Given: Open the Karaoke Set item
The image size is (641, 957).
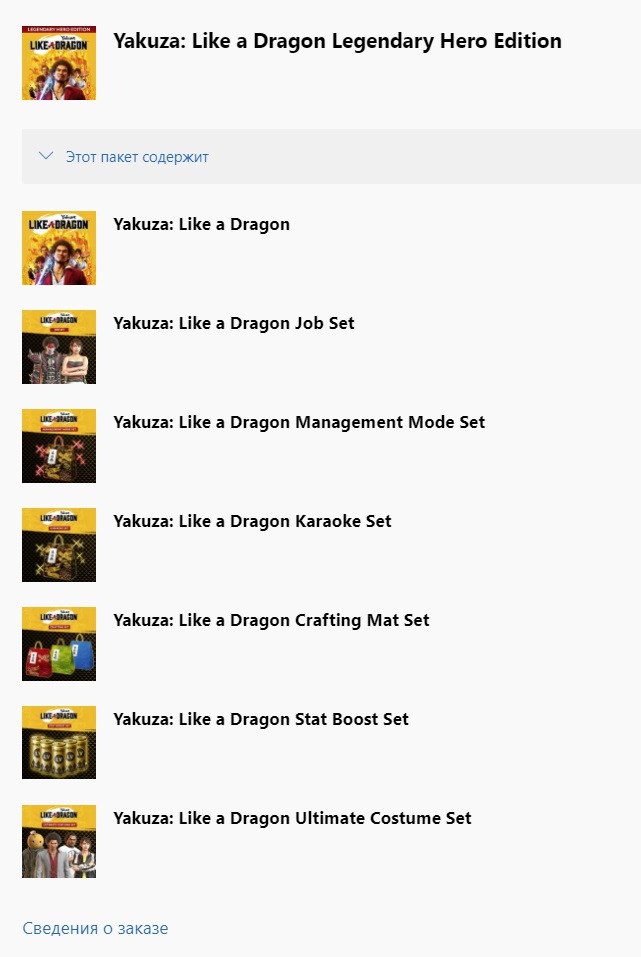Looking at the screenshot, I should point(252,521).
